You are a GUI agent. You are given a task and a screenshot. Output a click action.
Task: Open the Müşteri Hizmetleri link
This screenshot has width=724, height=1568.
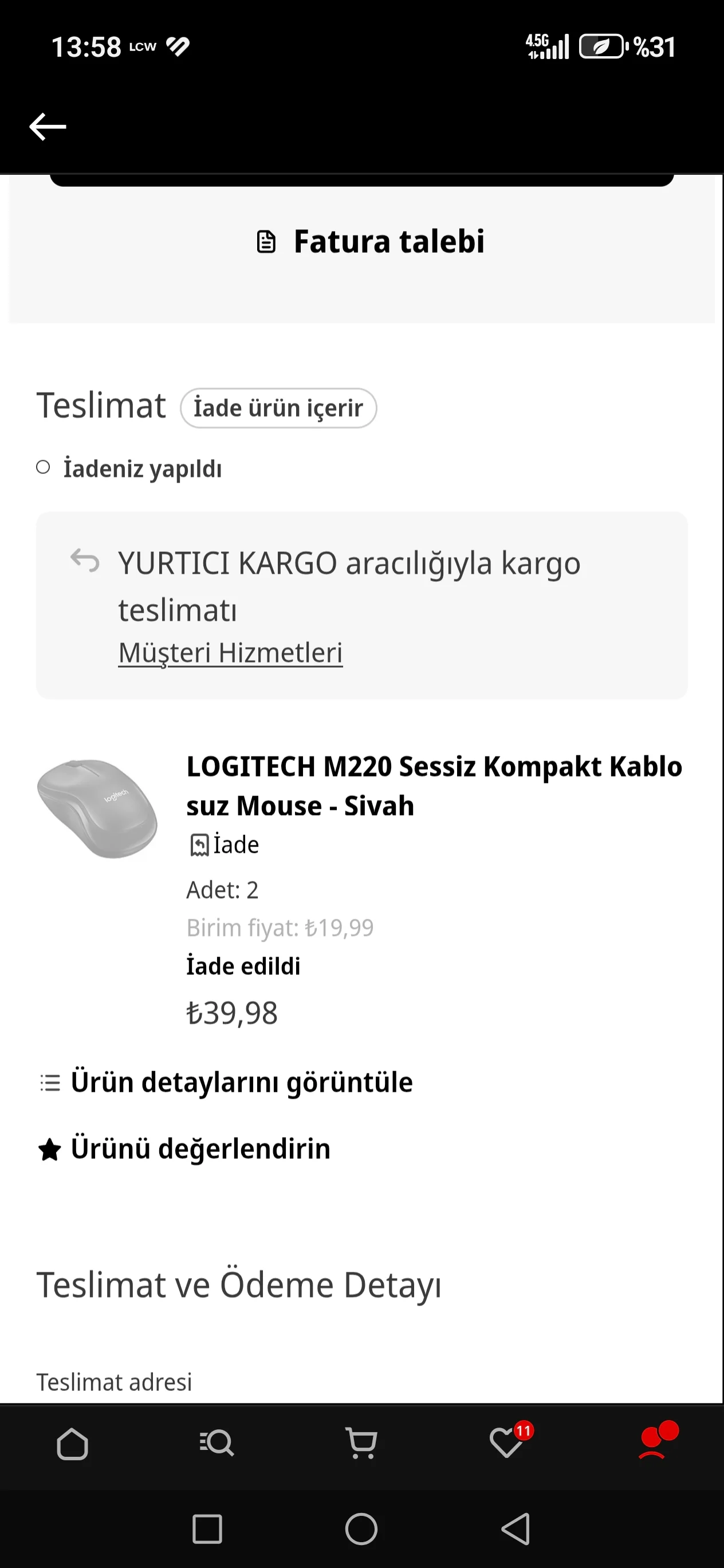[230, 653]
